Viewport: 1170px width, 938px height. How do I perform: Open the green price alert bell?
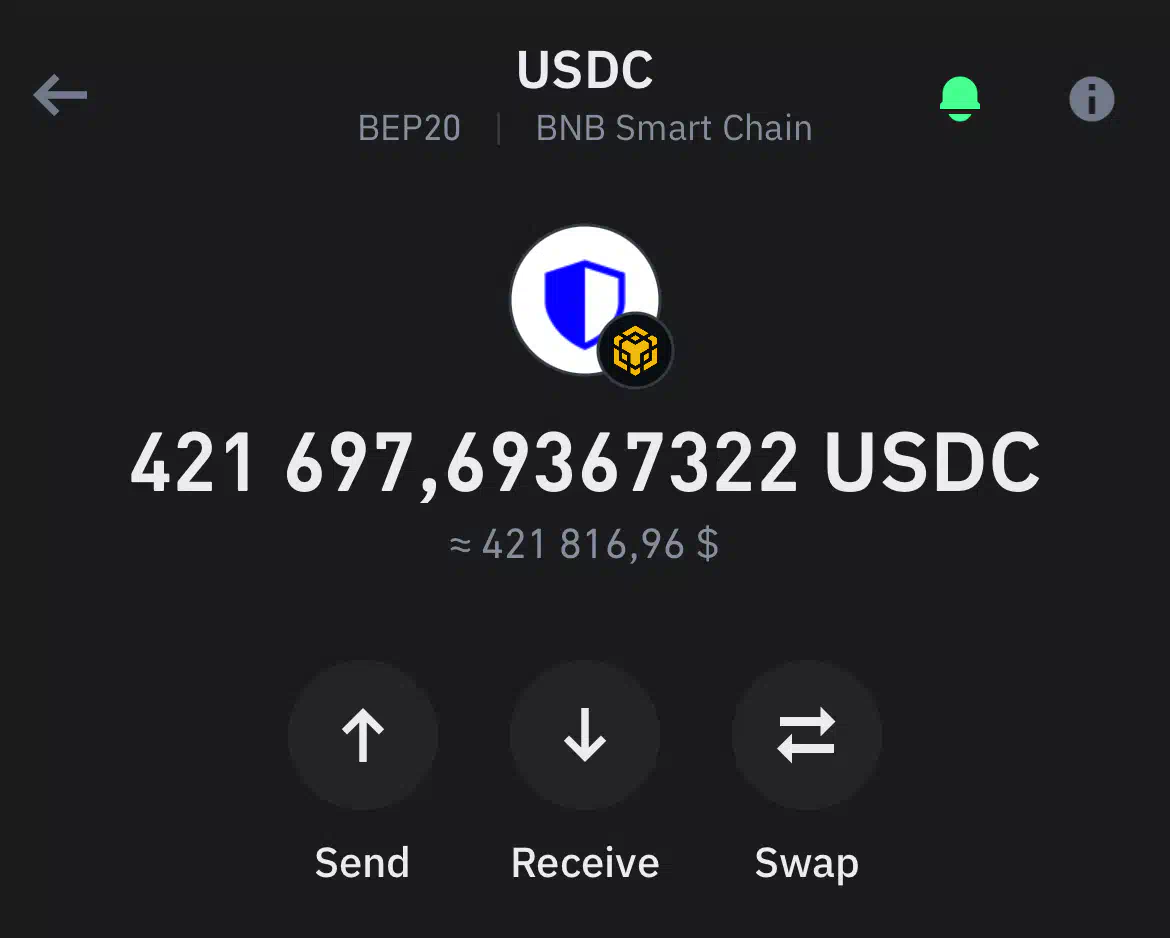click(959, 98)
